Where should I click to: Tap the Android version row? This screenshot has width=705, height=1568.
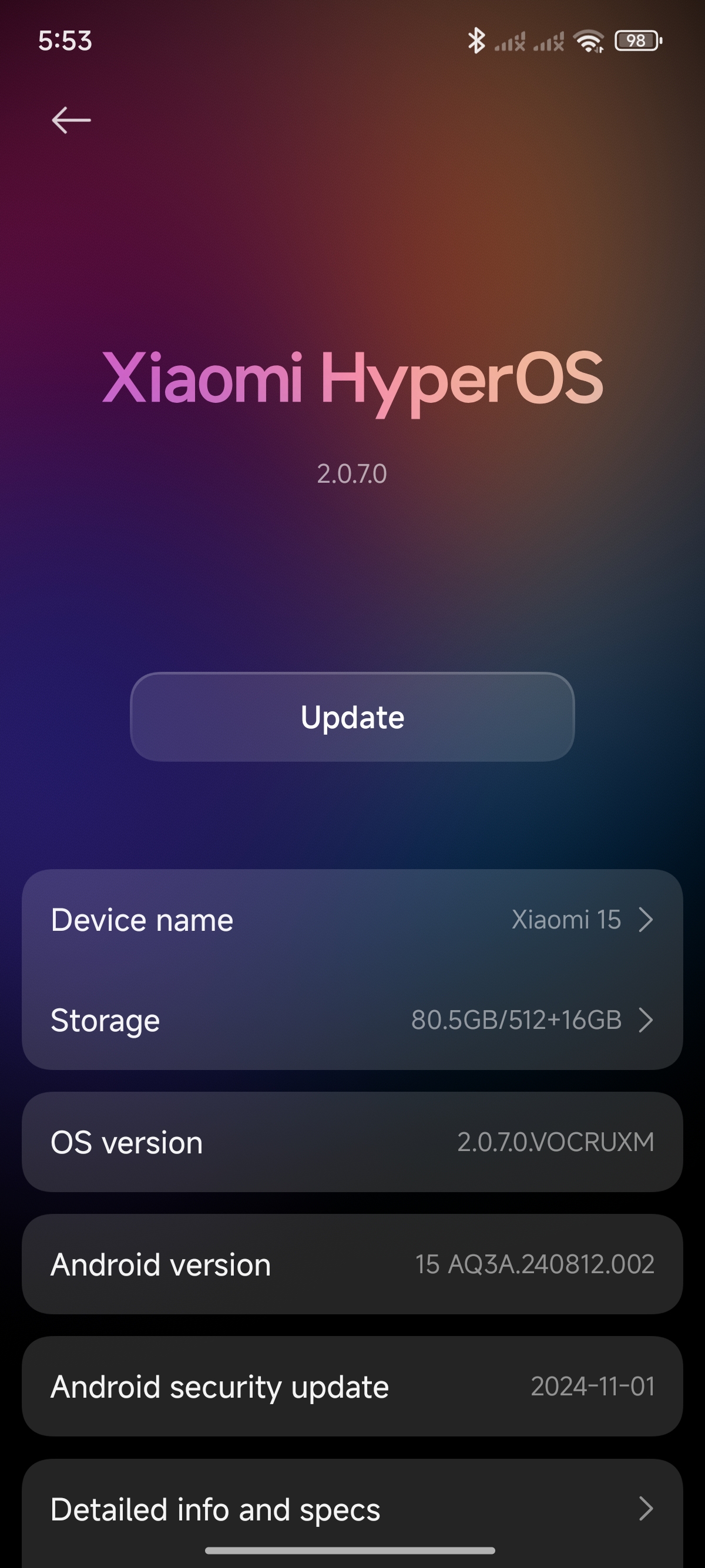click(x=352, y=1264)
